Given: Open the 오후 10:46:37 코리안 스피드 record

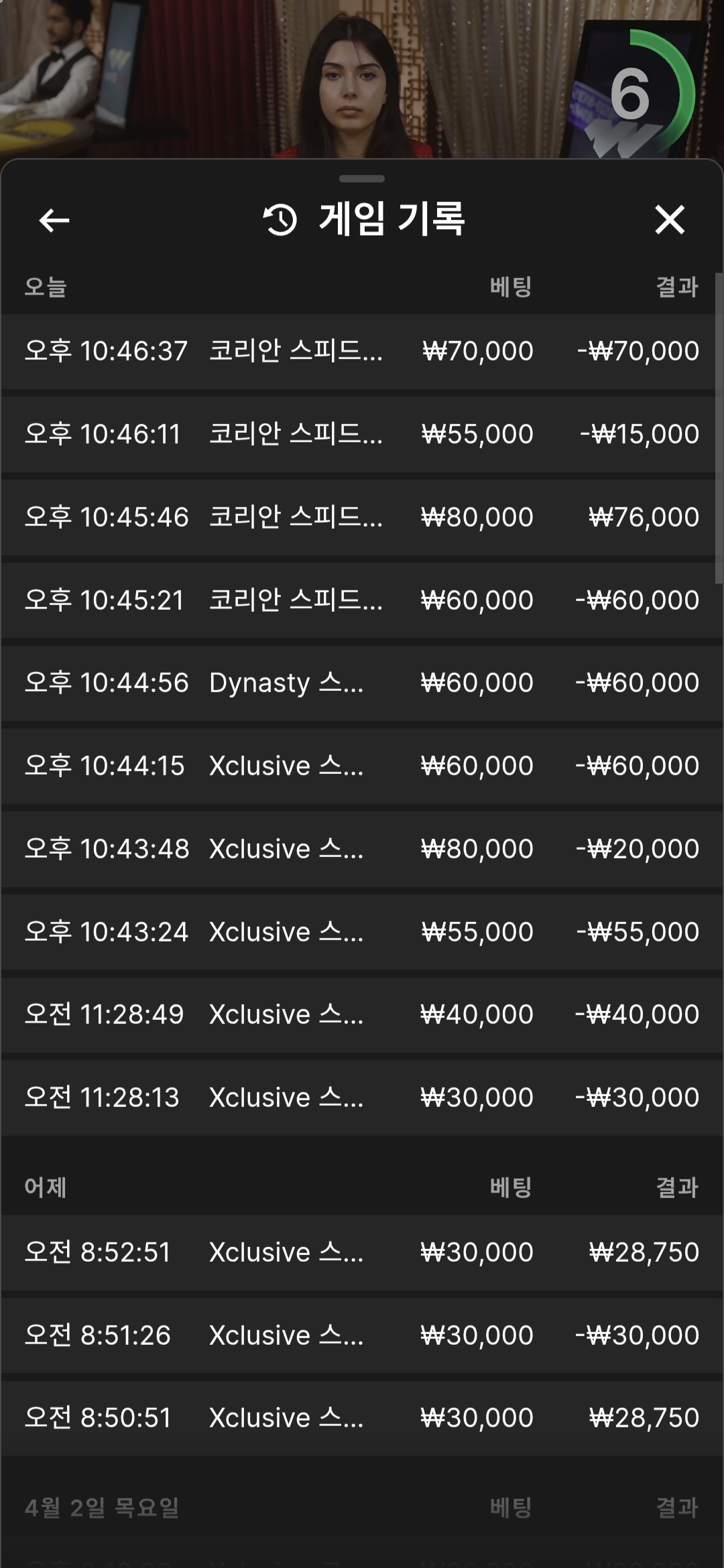Looking at the screenshot, I should pos(361,351).
